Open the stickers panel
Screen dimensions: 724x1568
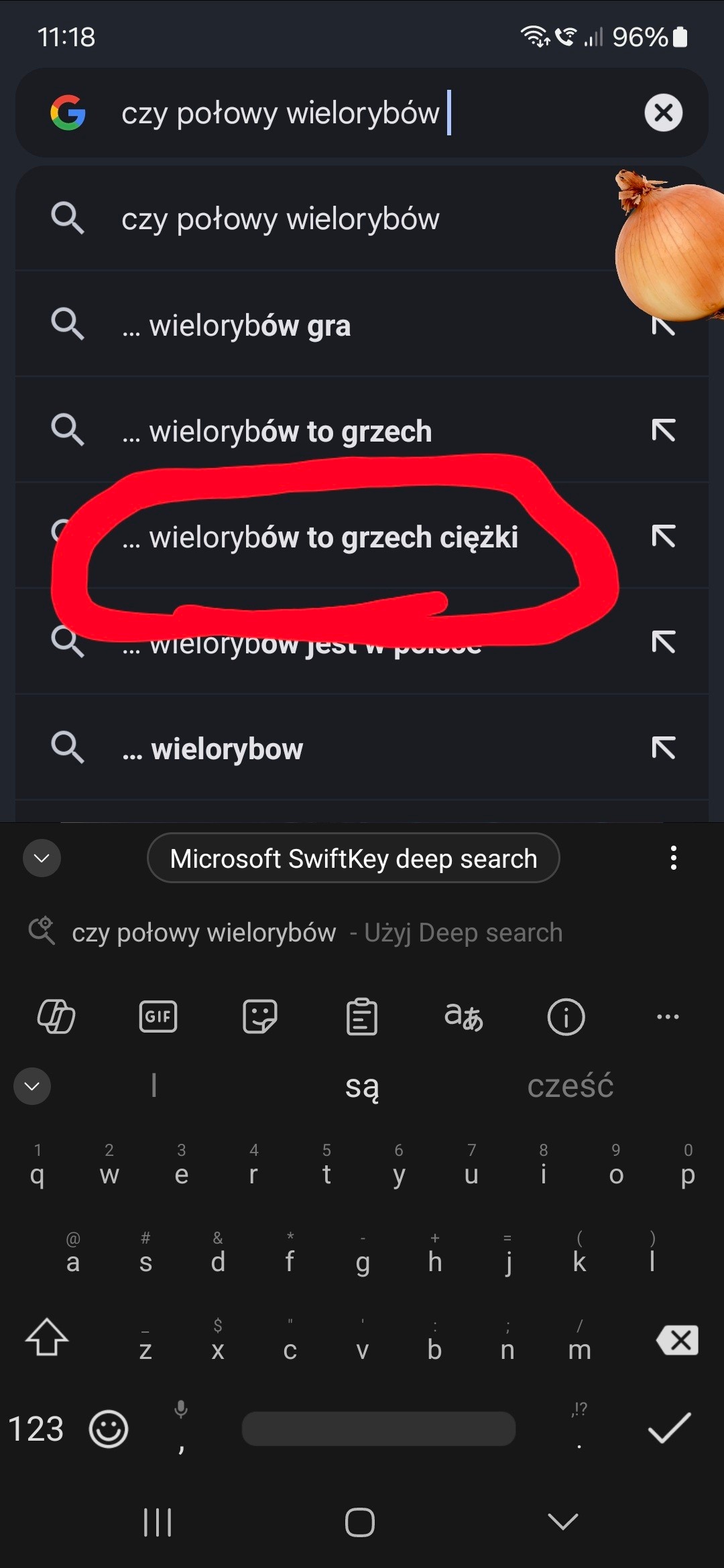(259, 1017)
